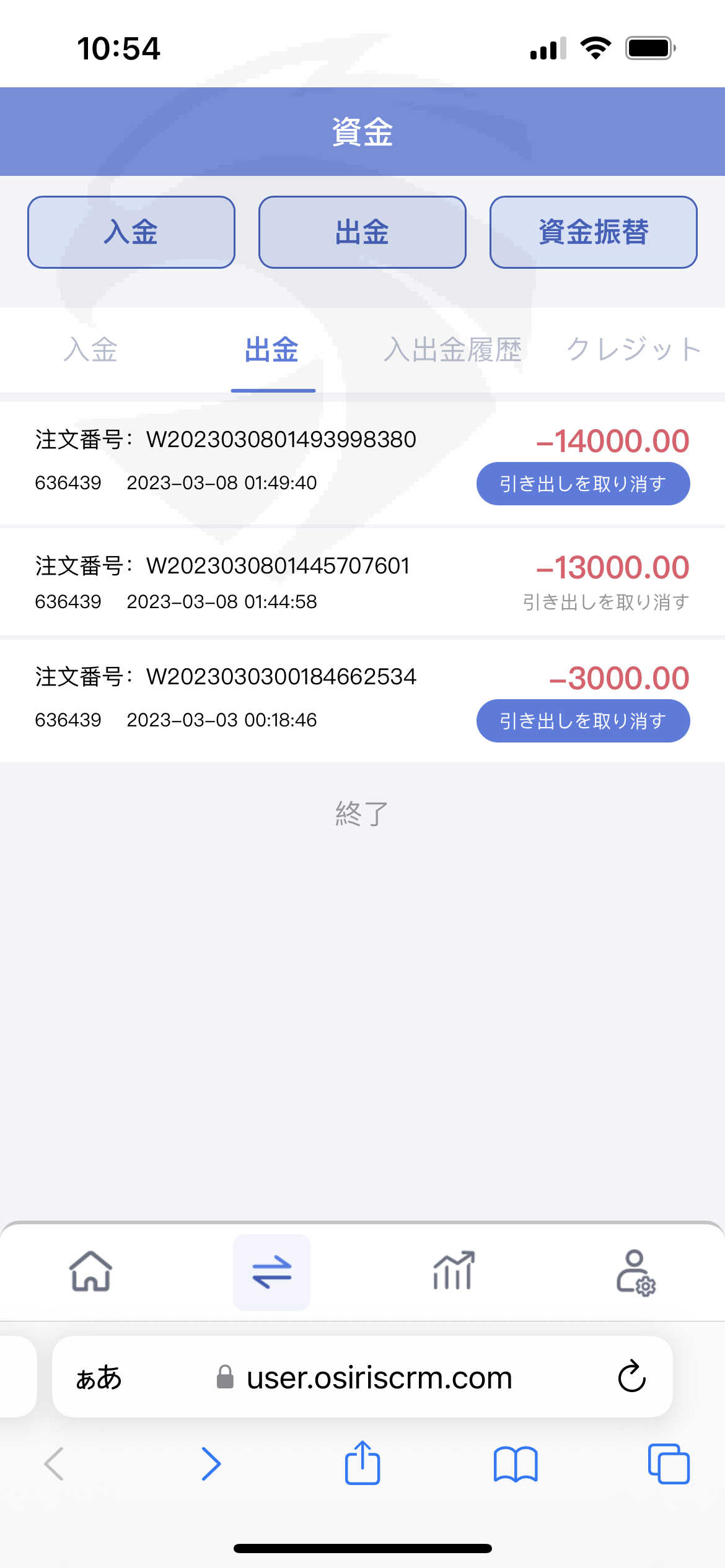Share this page from Safari toolbar
725x1568 pixels.
click(x=362, y=1463)
